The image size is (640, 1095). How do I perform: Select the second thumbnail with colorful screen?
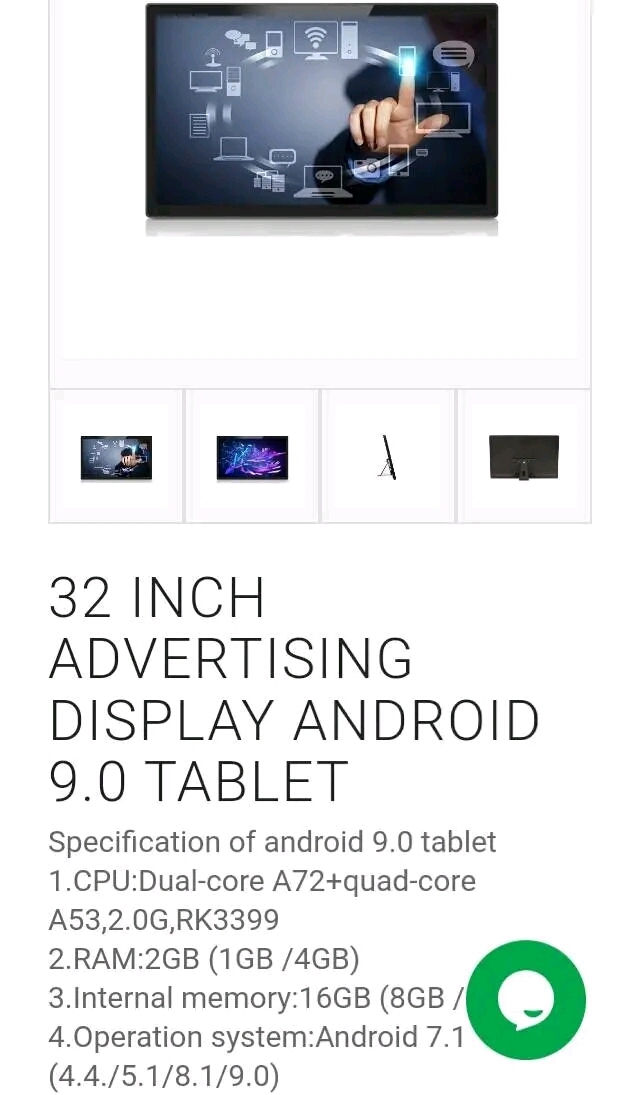tap(252, 457)
